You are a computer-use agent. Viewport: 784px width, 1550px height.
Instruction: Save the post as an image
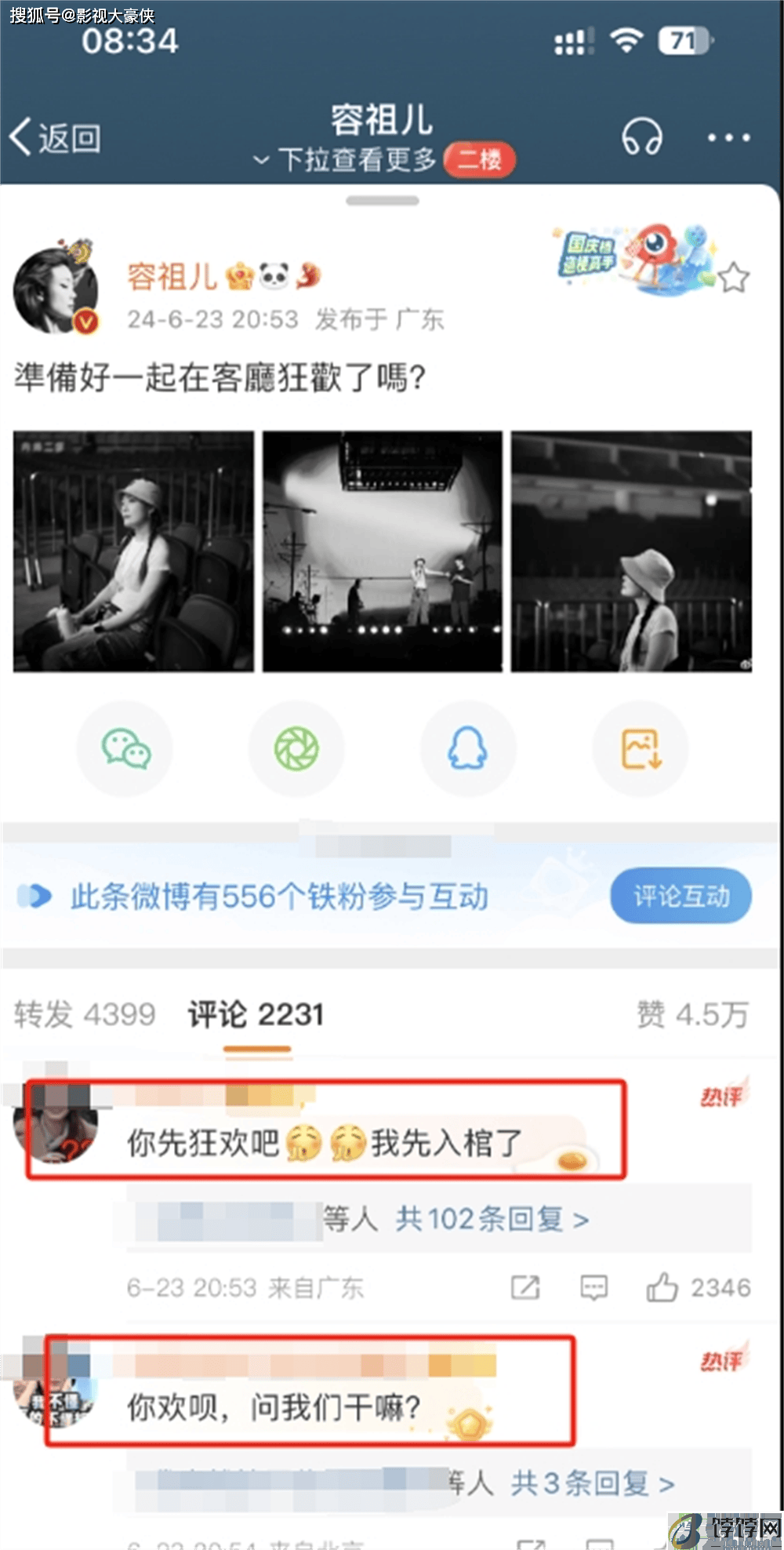[x=641, y=748]
